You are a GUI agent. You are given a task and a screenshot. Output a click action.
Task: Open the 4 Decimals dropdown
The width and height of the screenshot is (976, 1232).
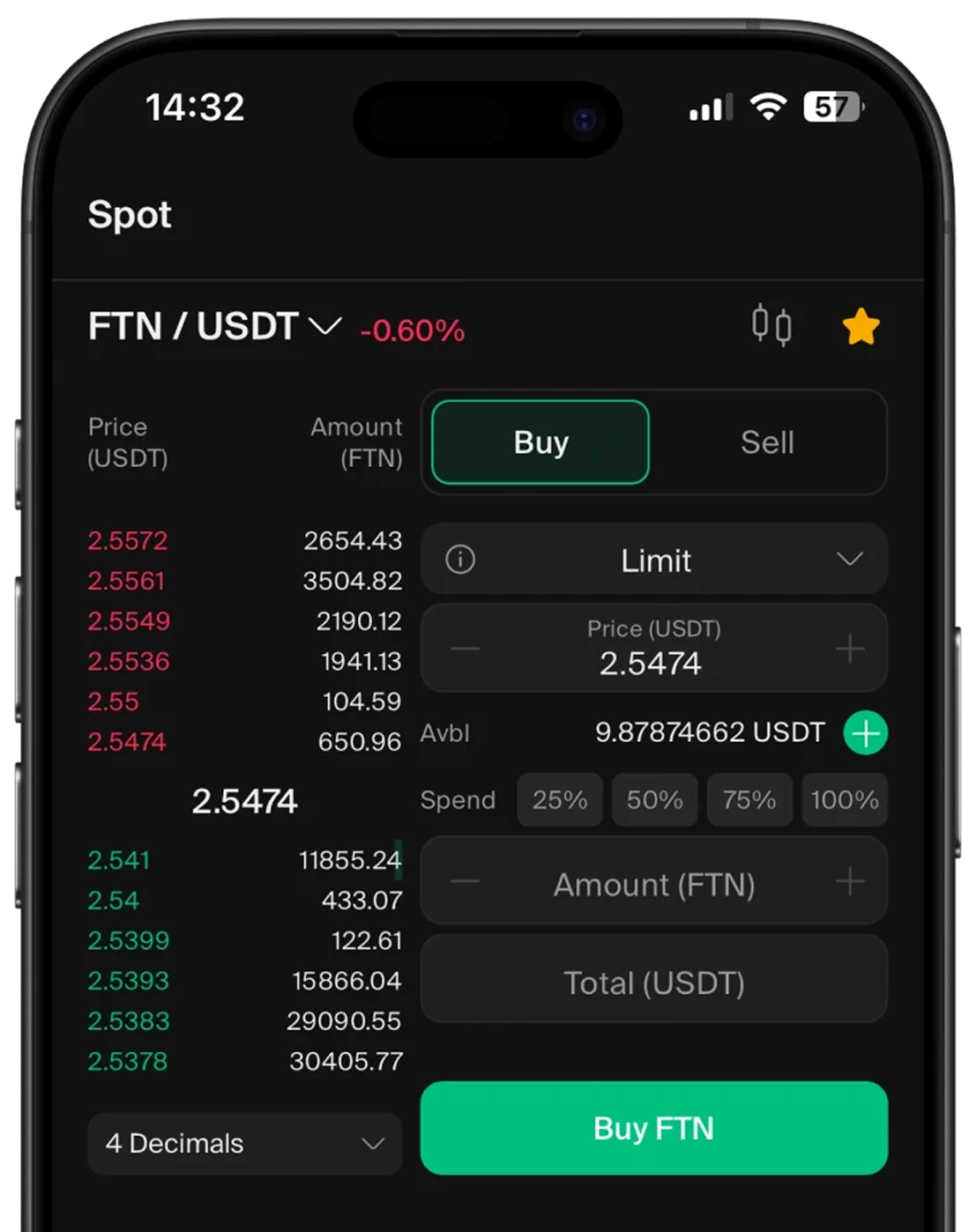[245, 1144]
